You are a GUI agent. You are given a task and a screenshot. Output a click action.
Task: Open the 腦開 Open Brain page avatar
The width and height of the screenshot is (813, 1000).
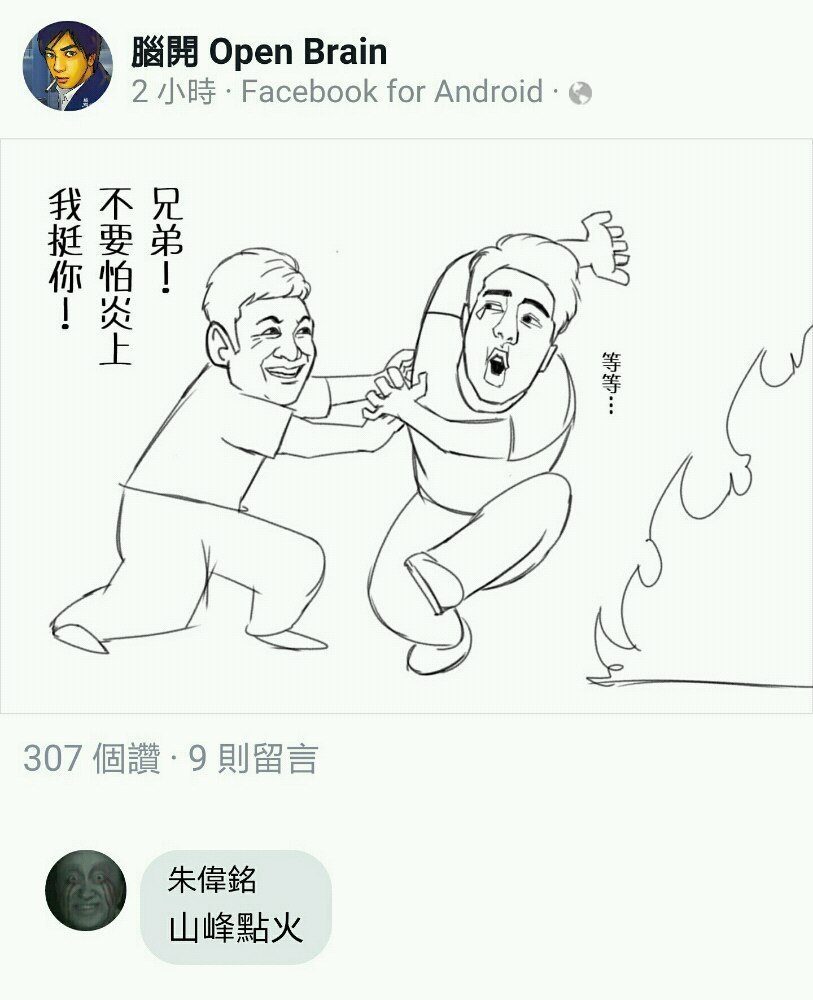click(67, 66)
